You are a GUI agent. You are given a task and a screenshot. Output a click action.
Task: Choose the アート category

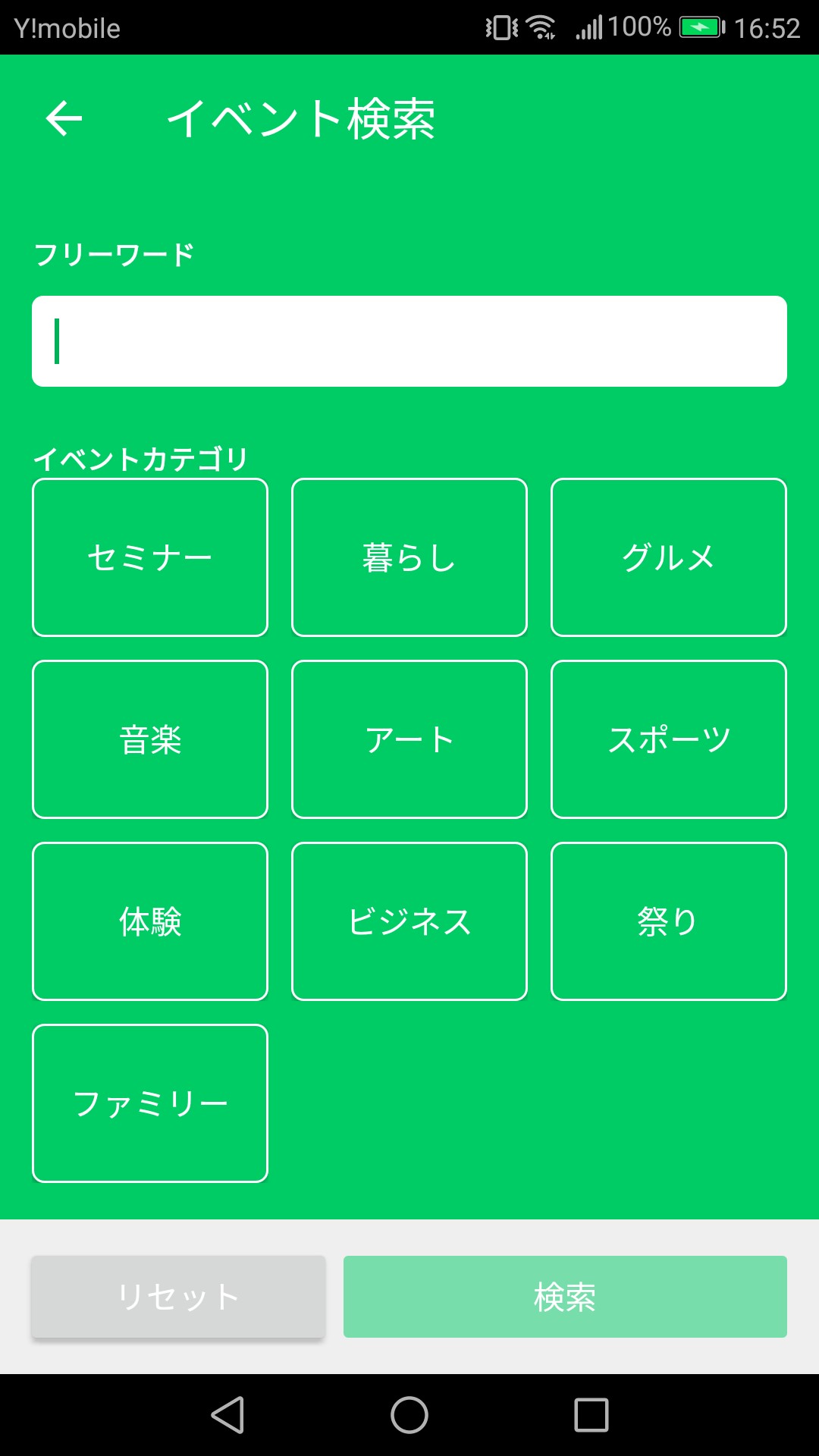(409, 739)
